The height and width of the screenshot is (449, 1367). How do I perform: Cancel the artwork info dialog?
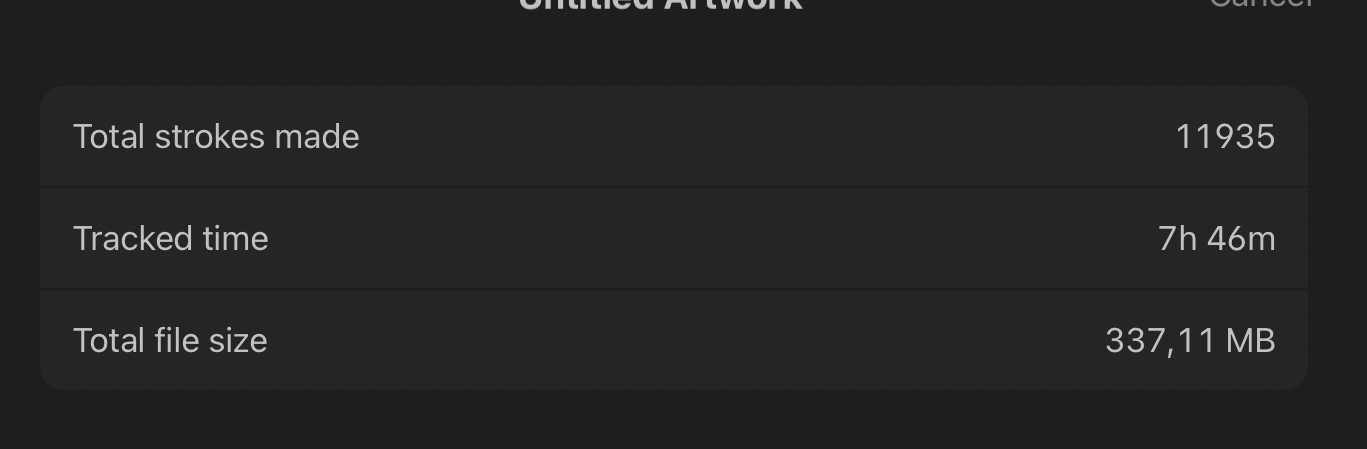coord(1260,4)
